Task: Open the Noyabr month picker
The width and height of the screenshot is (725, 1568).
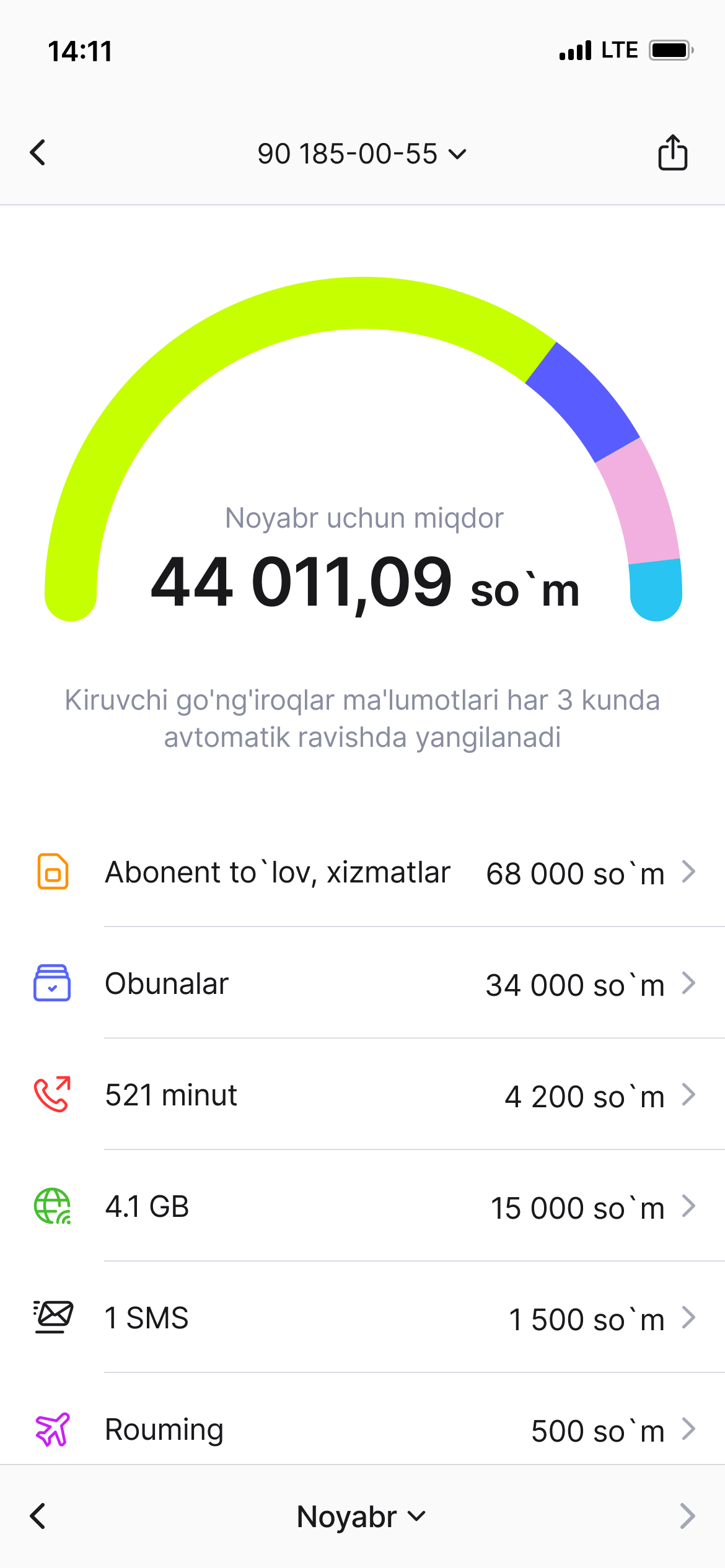Action: 362,1517
